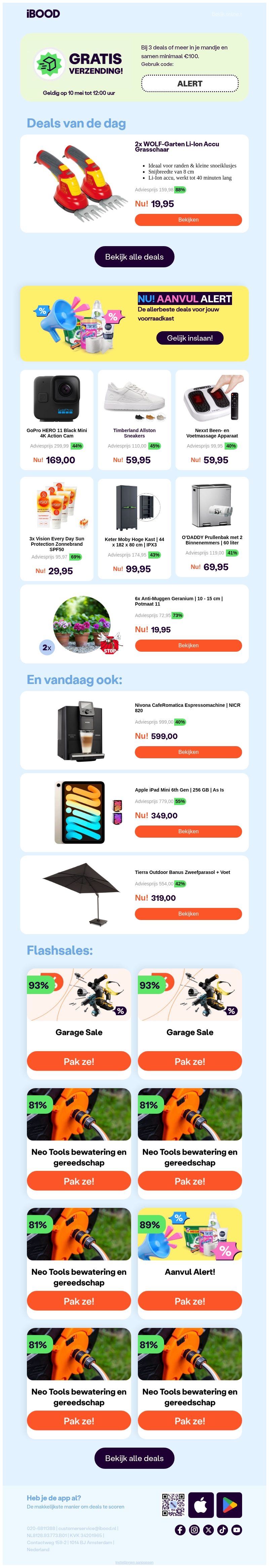Image resolution: width=269 pixels, height=1568 pixels.
Task: View the Timberland Allston Sneakers deal
Action: (x=134, y=419)
